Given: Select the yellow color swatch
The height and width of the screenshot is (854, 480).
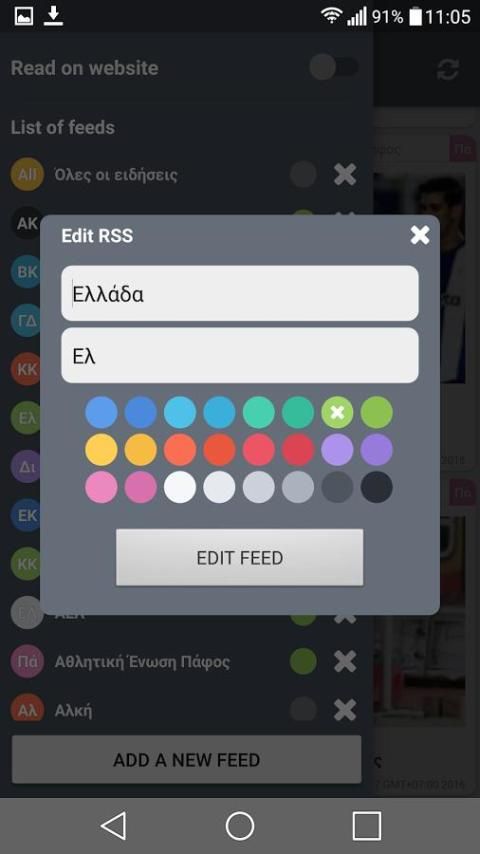Looking at the screenshot, I should coord(101,450).
